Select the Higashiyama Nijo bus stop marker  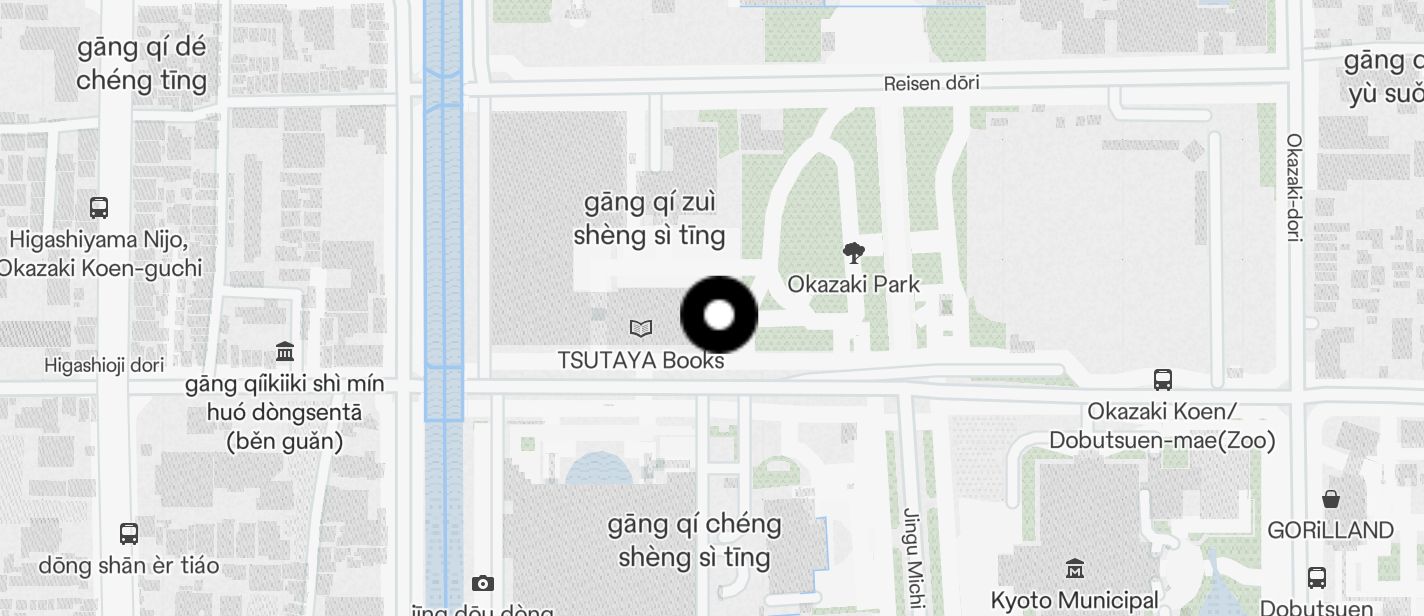[99, 208]
